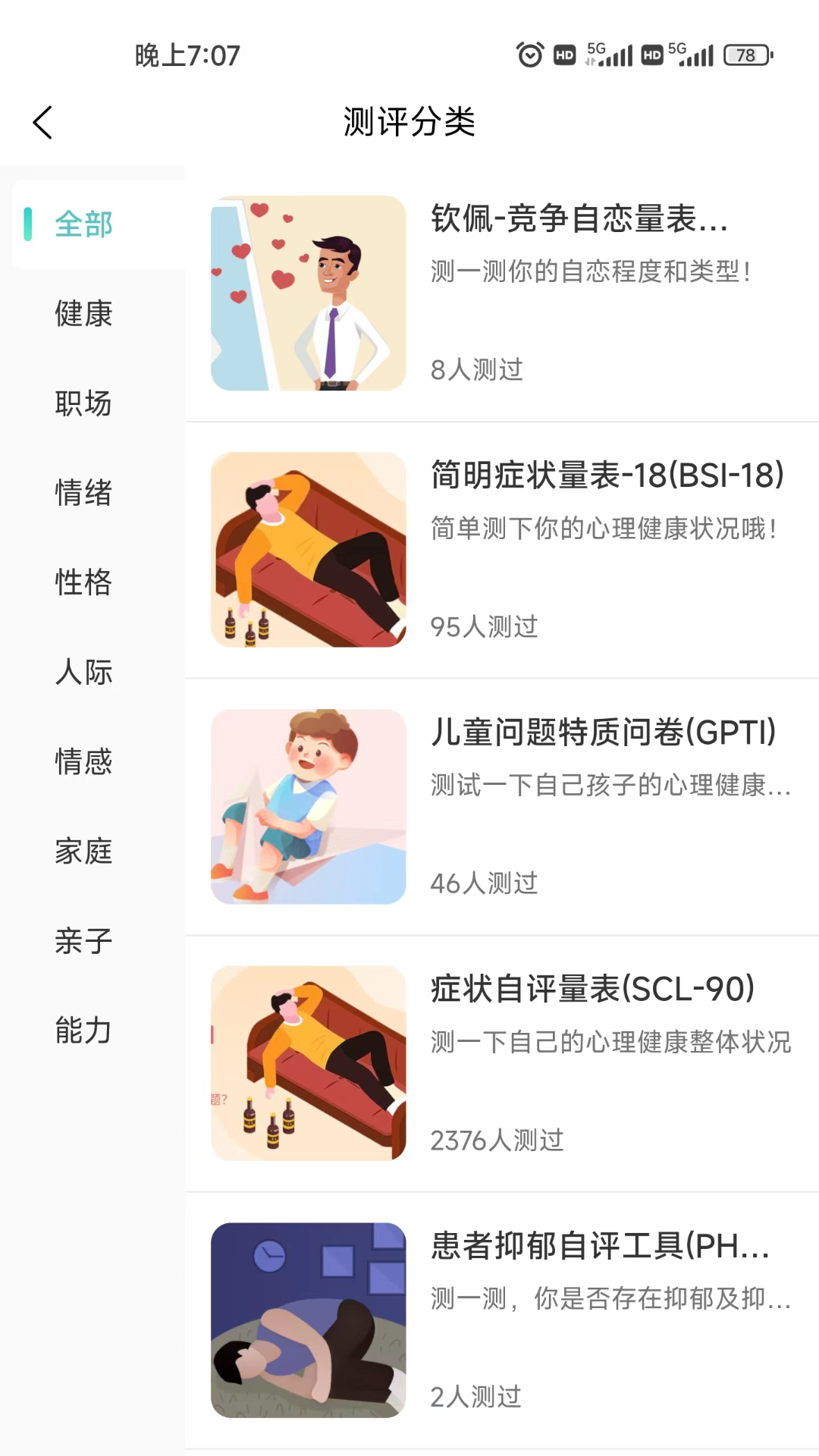
Task: Open 简明症状量表-18(BSI-18) assessment
Action: coord(605,477)
